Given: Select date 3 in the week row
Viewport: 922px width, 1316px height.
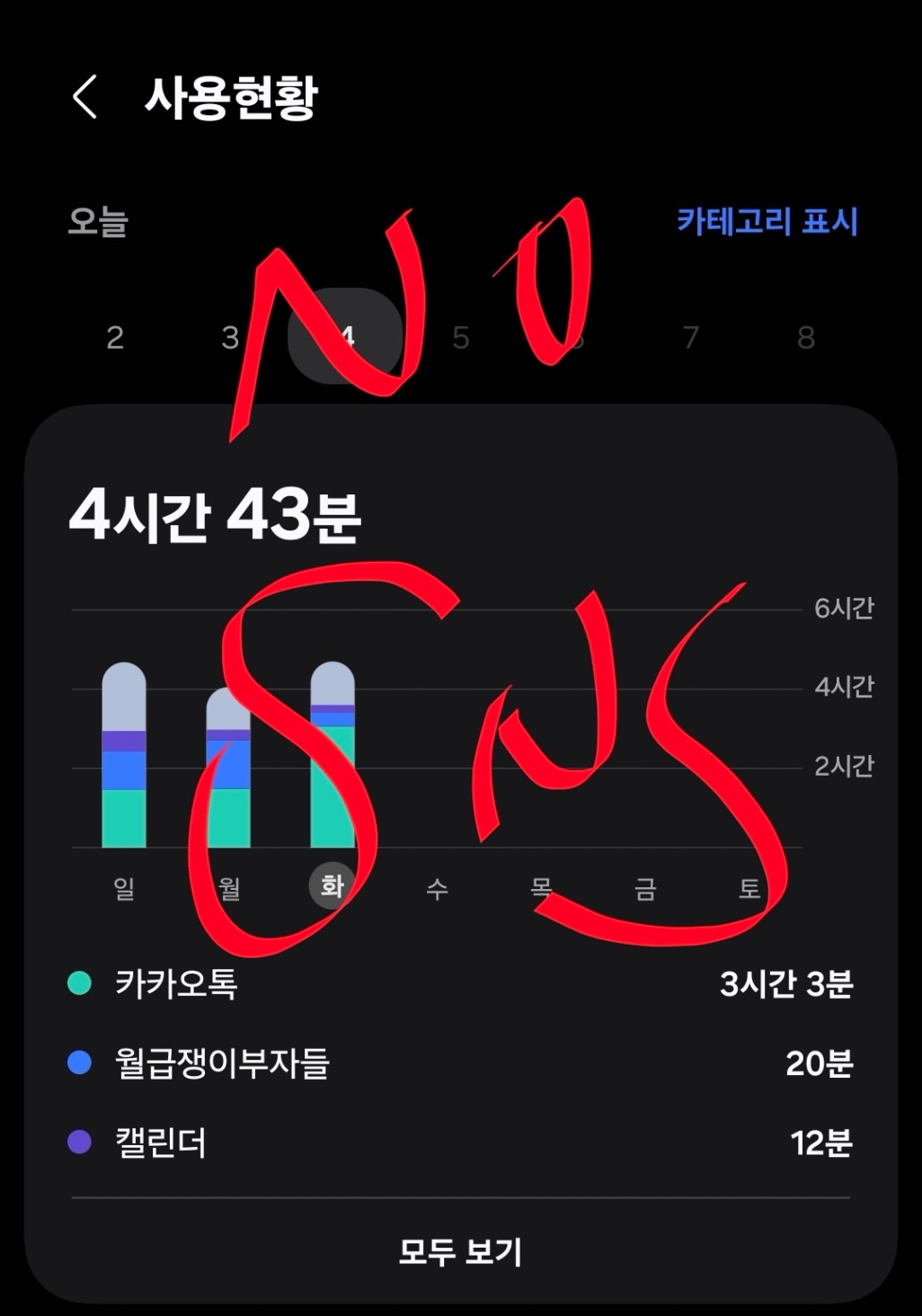Looking at the screenshot, I should coord(230,338).
